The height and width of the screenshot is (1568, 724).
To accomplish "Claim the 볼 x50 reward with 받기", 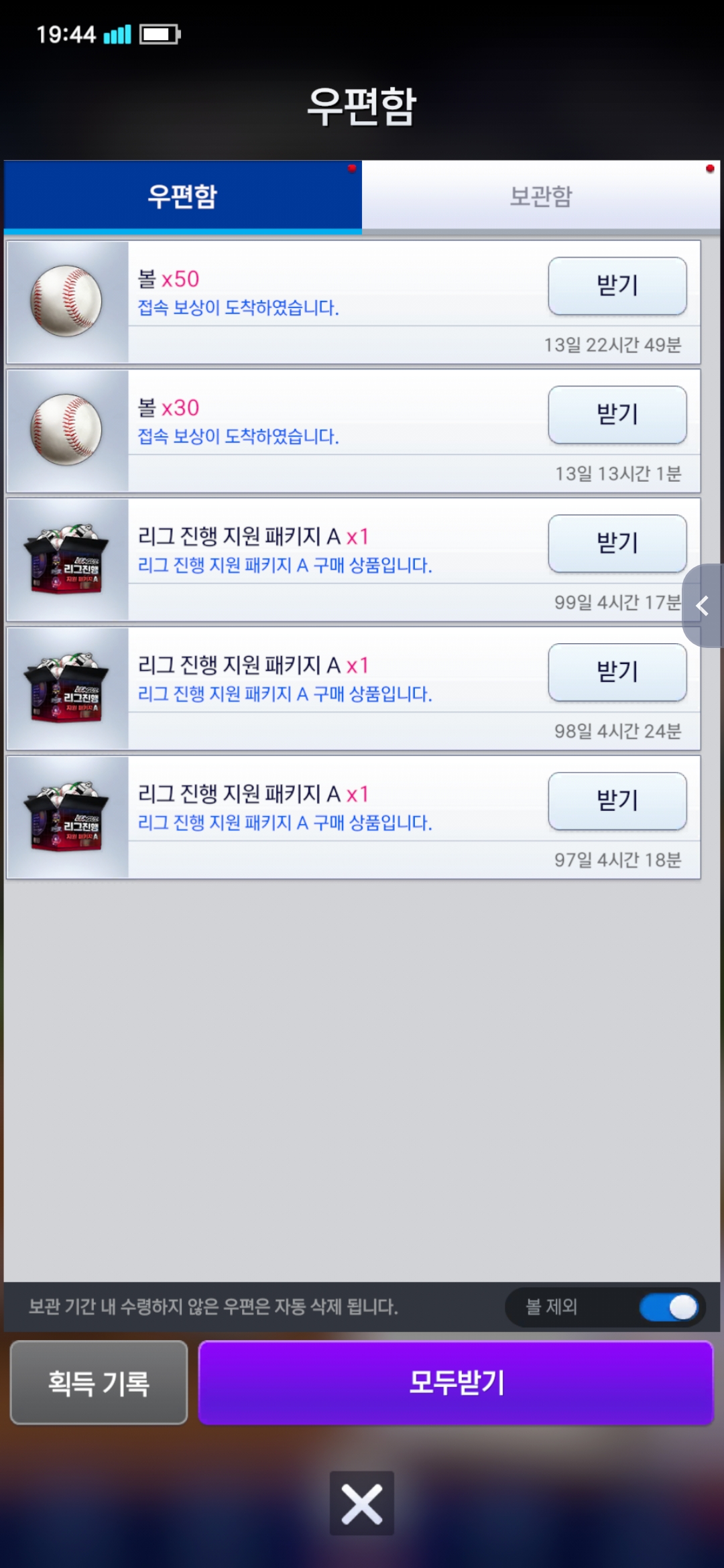I will pos(617,286).
